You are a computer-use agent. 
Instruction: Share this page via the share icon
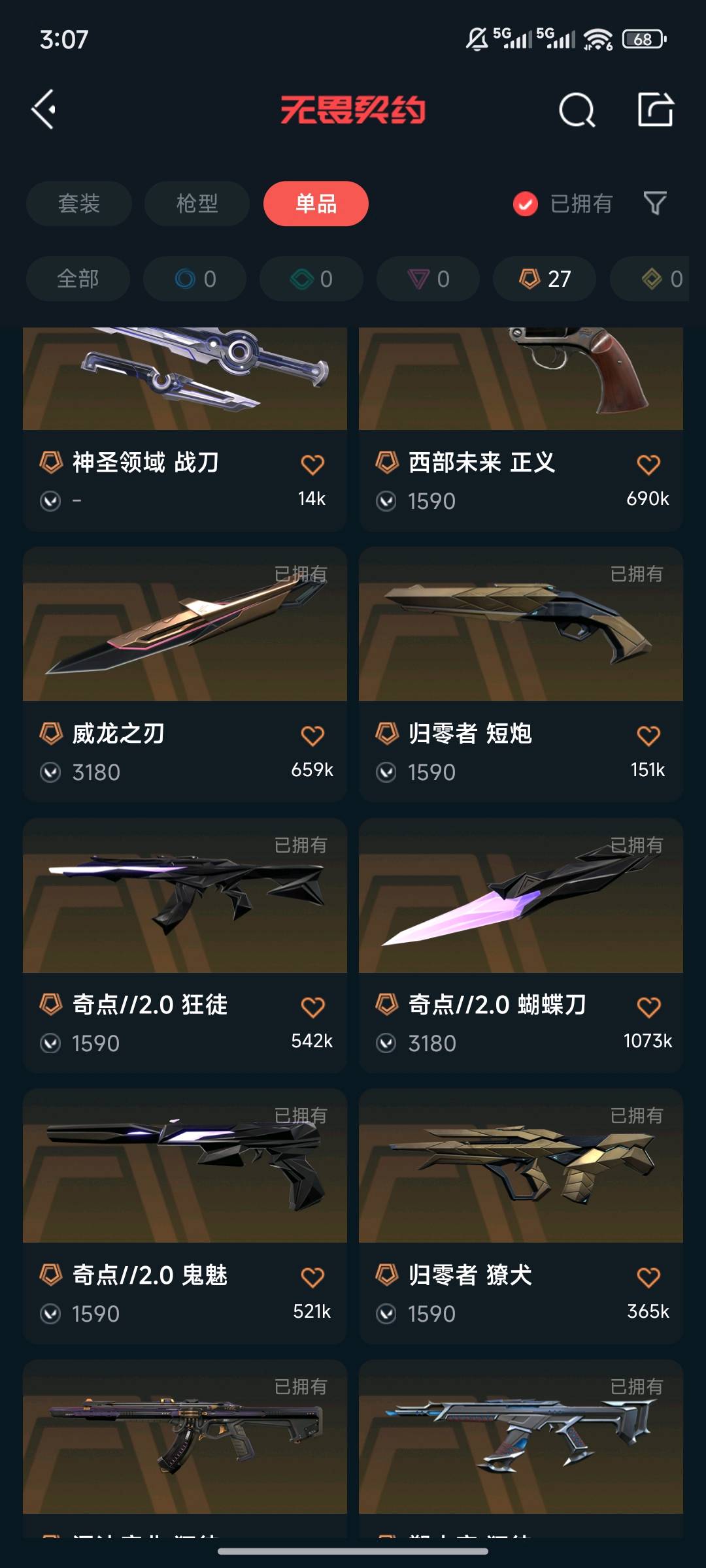click(655, 109)
